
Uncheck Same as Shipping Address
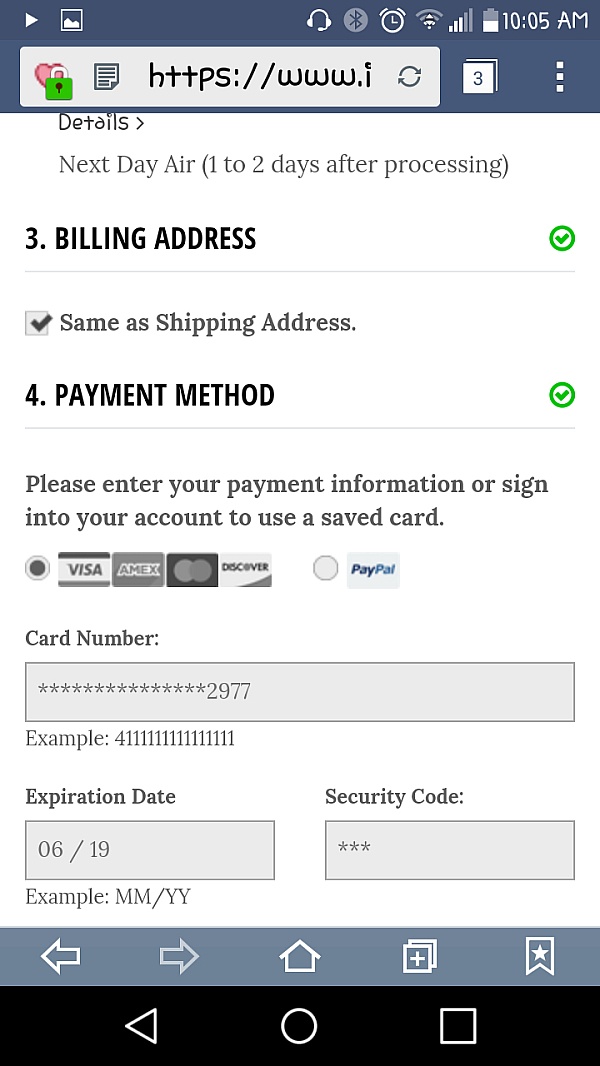(37, 323)
